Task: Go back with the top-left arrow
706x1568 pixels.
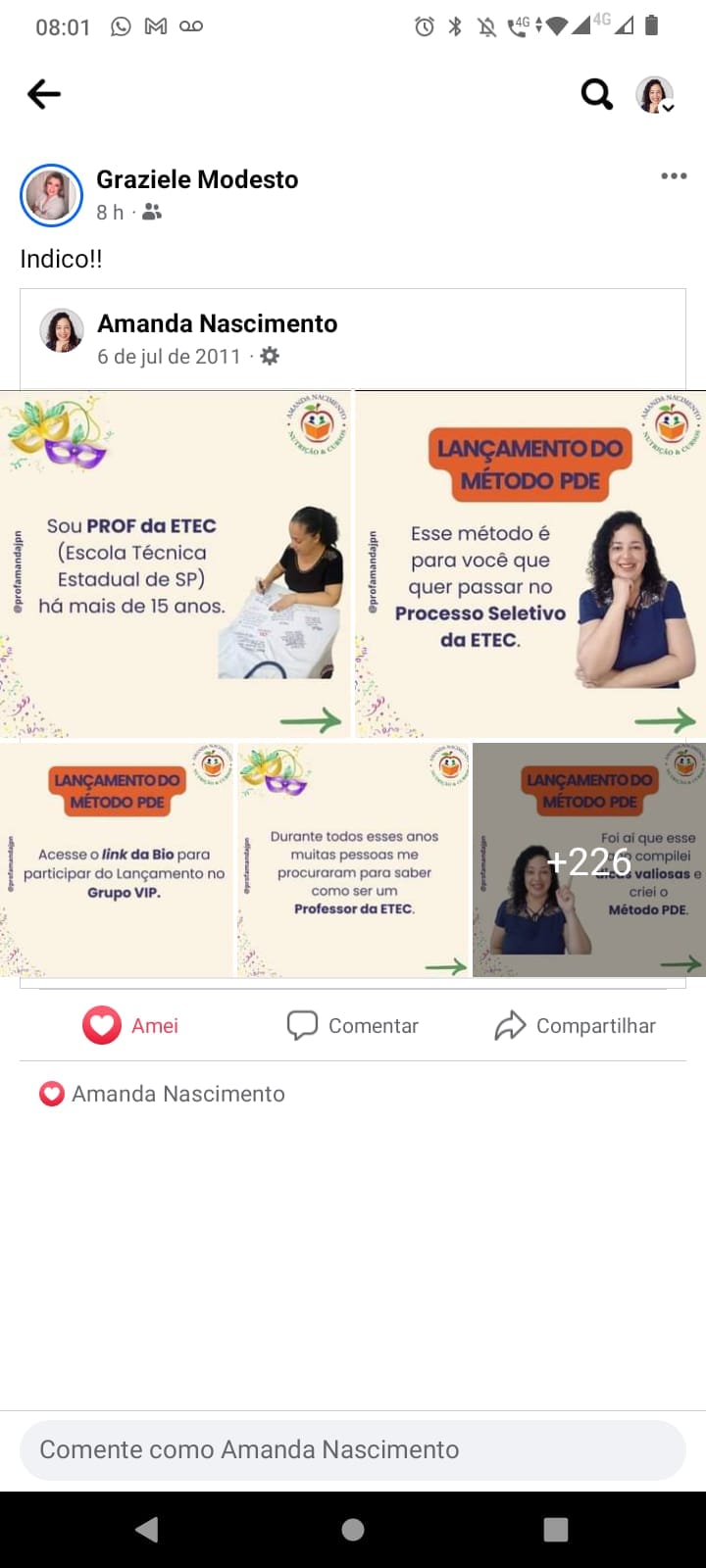Action: [44, 94]
